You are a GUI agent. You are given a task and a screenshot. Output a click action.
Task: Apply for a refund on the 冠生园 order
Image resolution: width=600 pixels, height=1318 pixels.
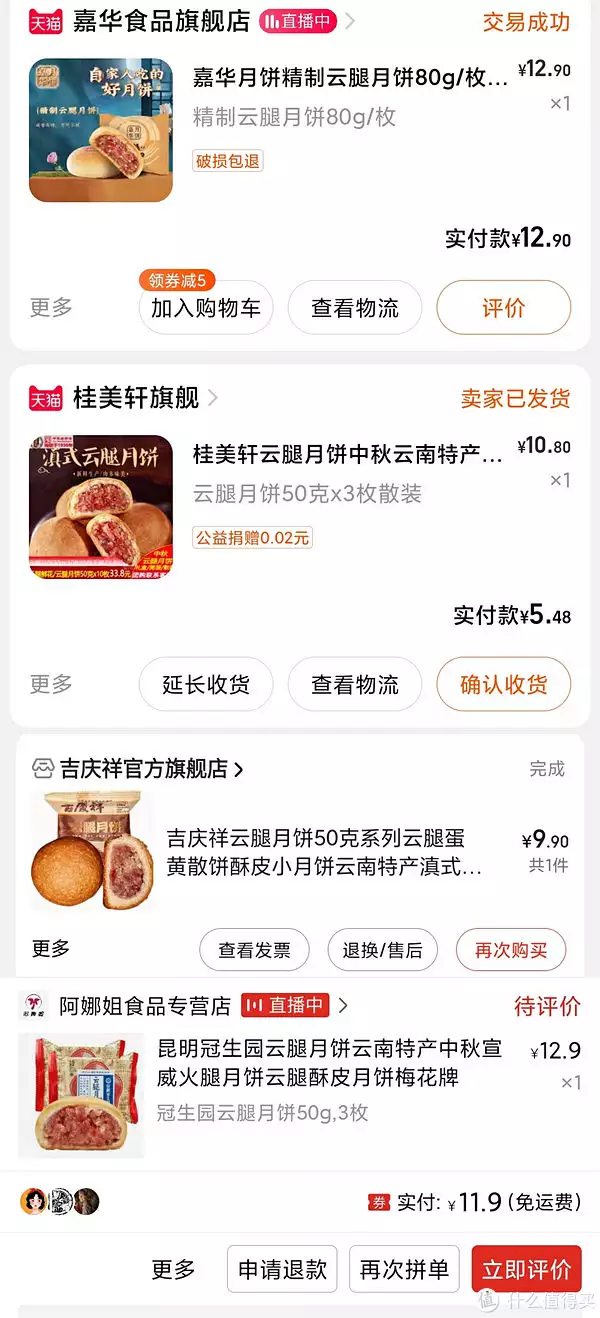point(282,1269)
